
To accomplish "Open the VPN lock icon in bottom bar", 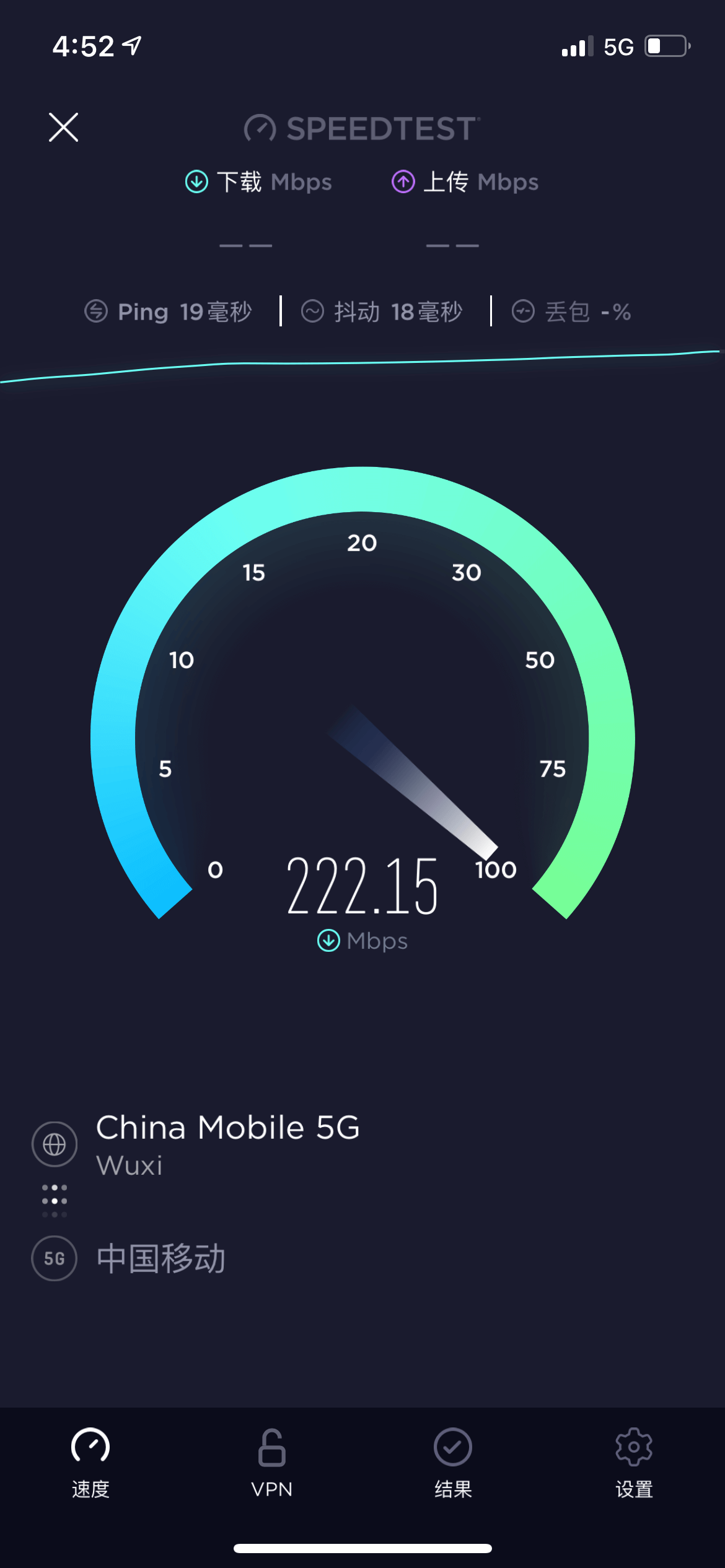I will 271,1449.
